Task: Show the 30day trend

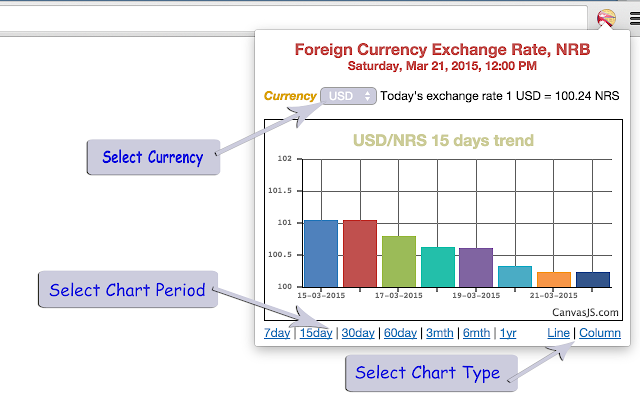Action: point(358,333)
